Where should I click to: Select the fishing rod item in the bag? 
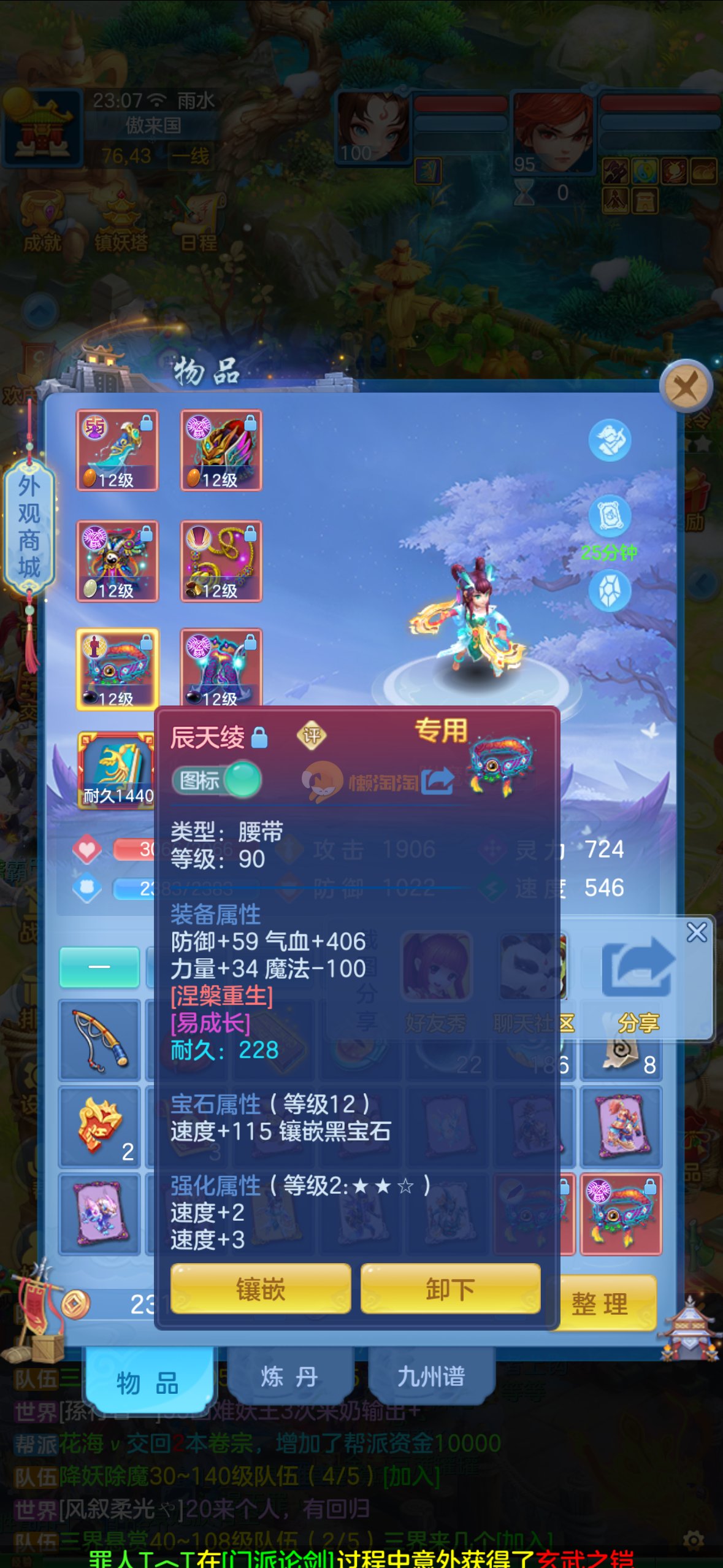[x=100, y=1040]
